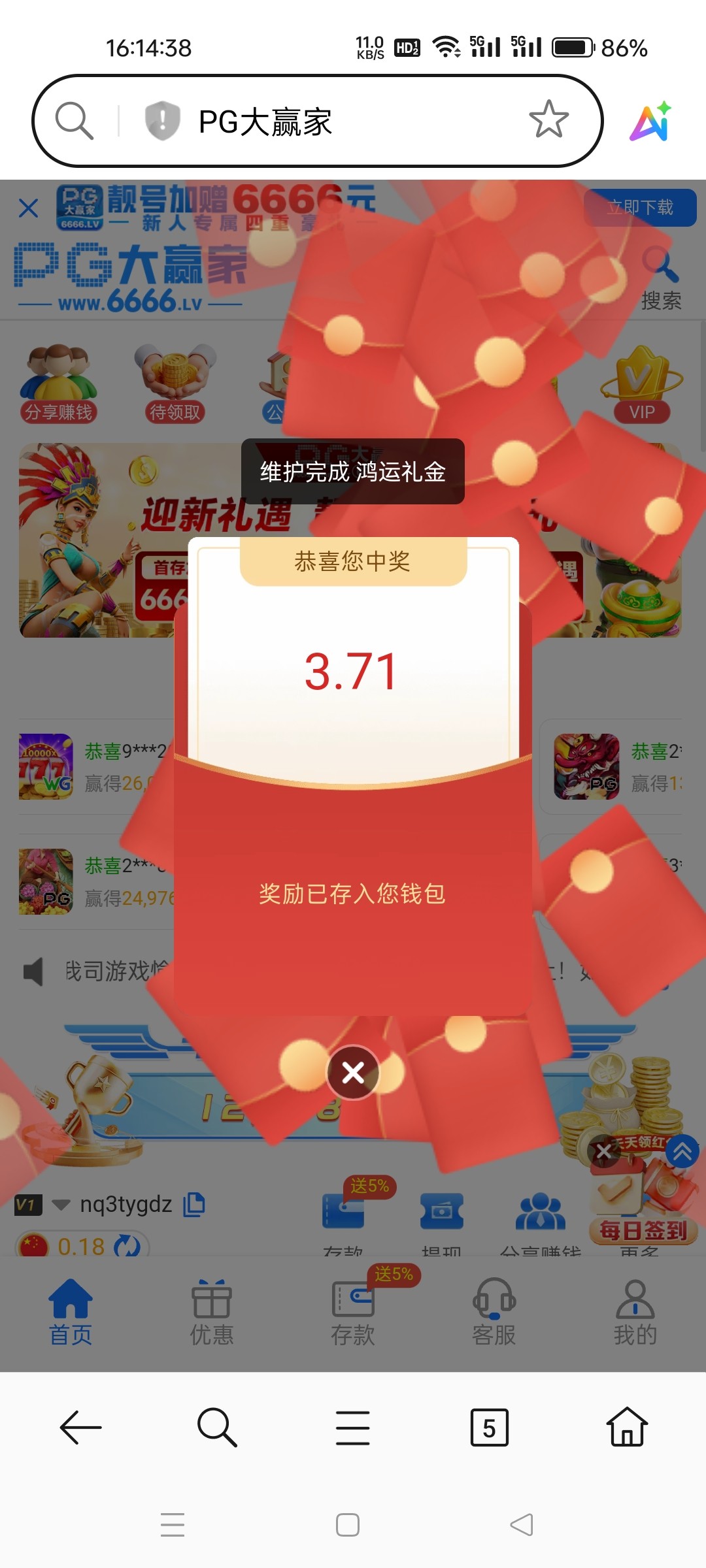Tap the 立即下载 download button
Image resolution: width=706 pixels, height=1568 pixels.
(639, 208)
